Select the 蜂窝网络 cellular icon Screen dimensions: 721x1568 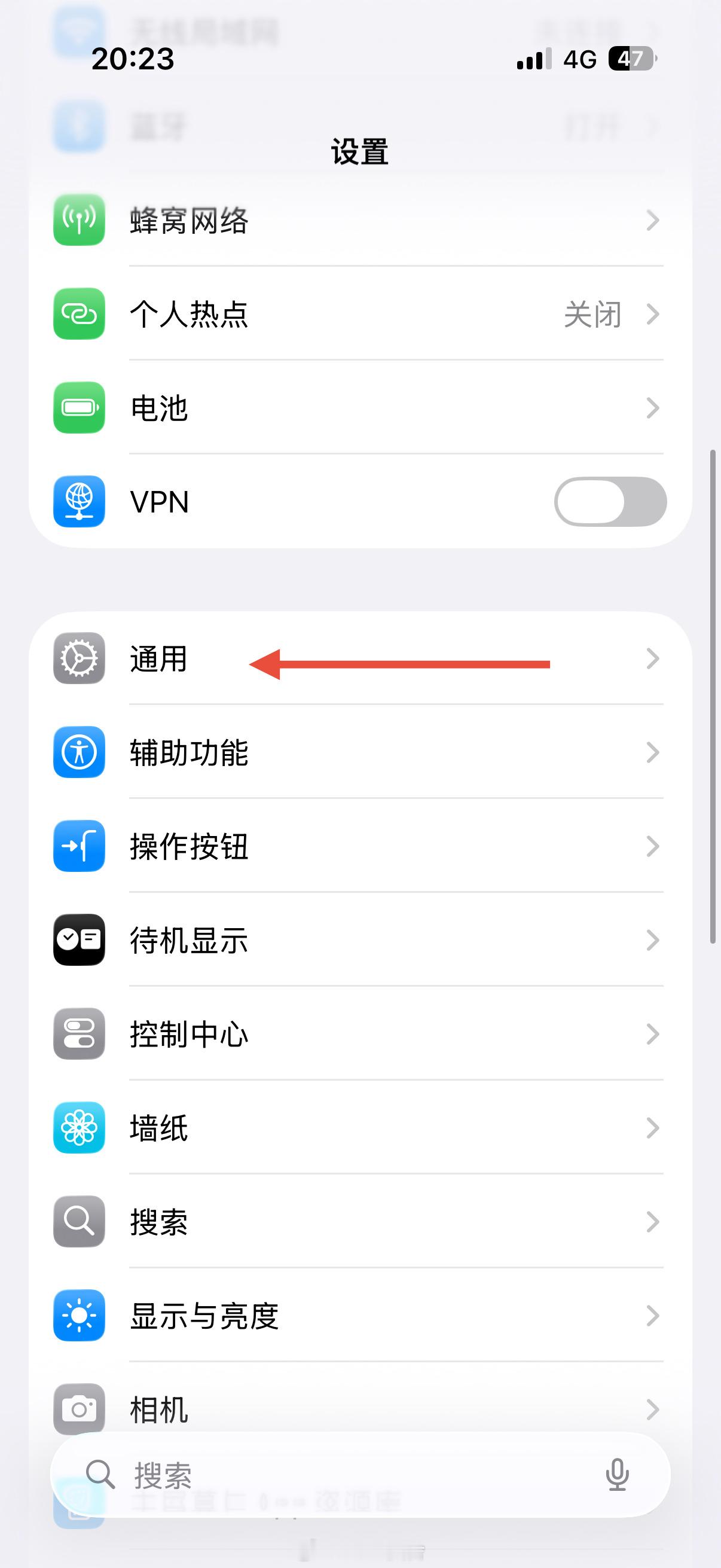point(78,220)
